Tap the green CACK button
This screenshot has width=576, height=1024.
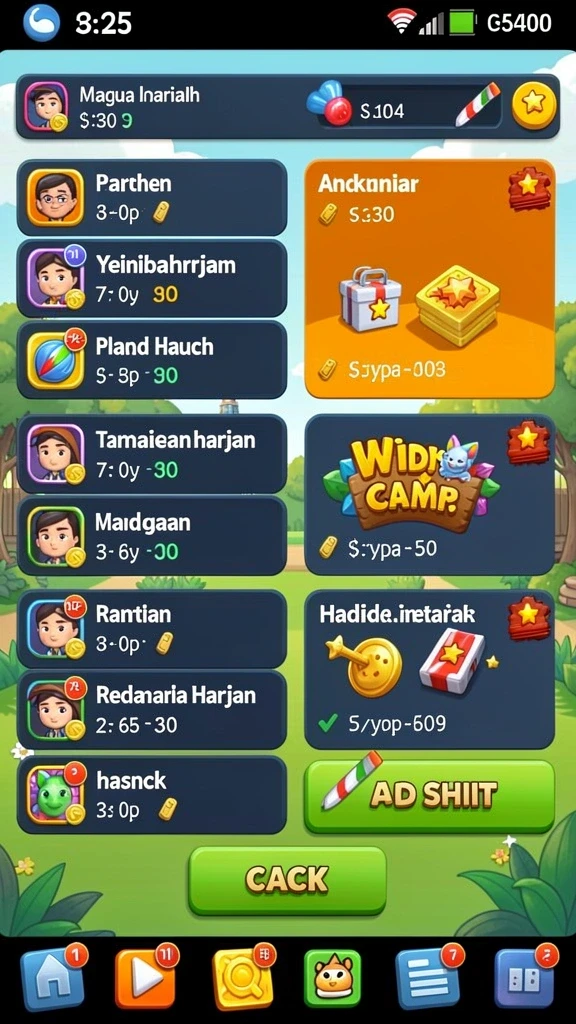(x=287, y=880)
